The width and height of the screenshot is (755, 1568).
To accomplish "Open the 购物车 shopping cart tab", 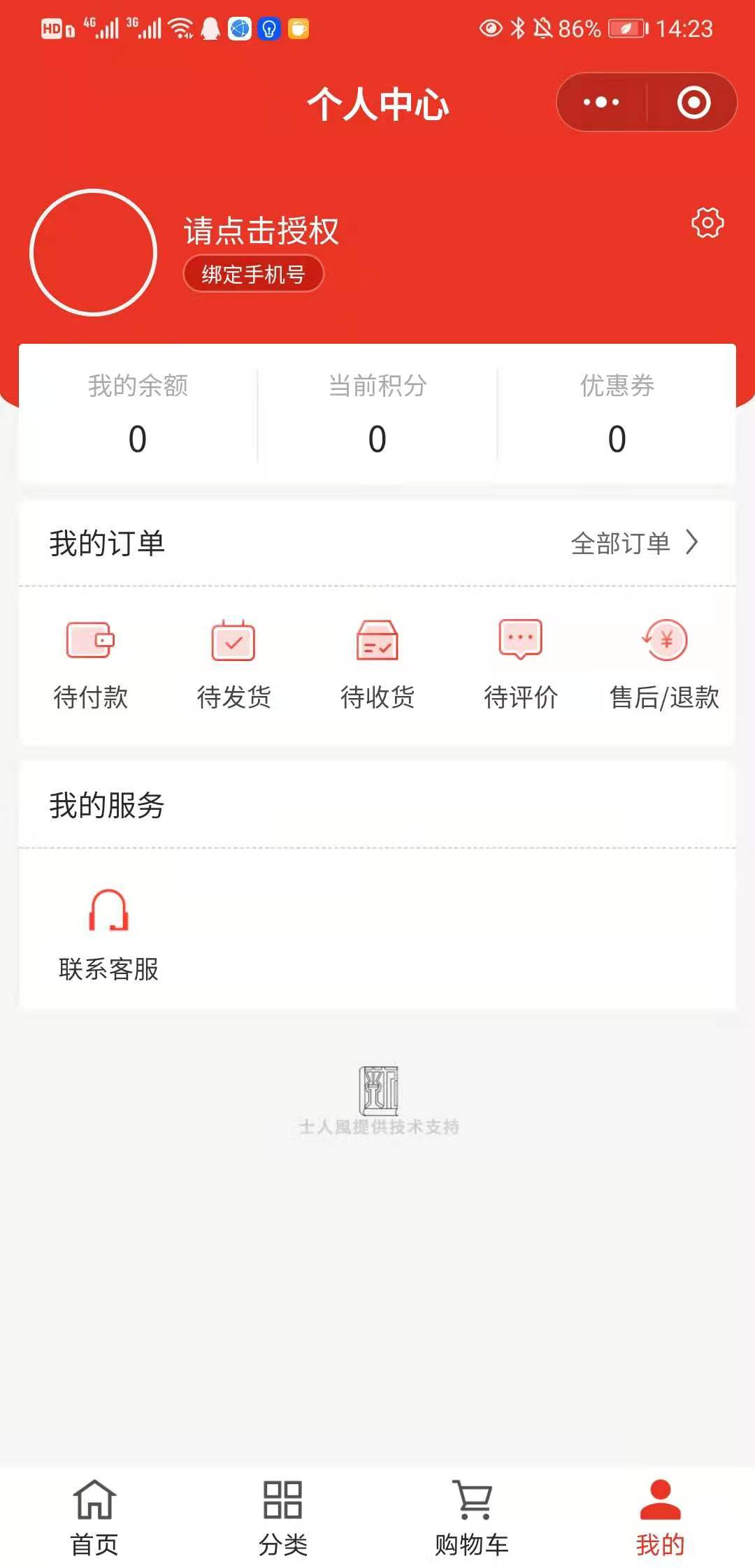I will (x=472, y=1518).
